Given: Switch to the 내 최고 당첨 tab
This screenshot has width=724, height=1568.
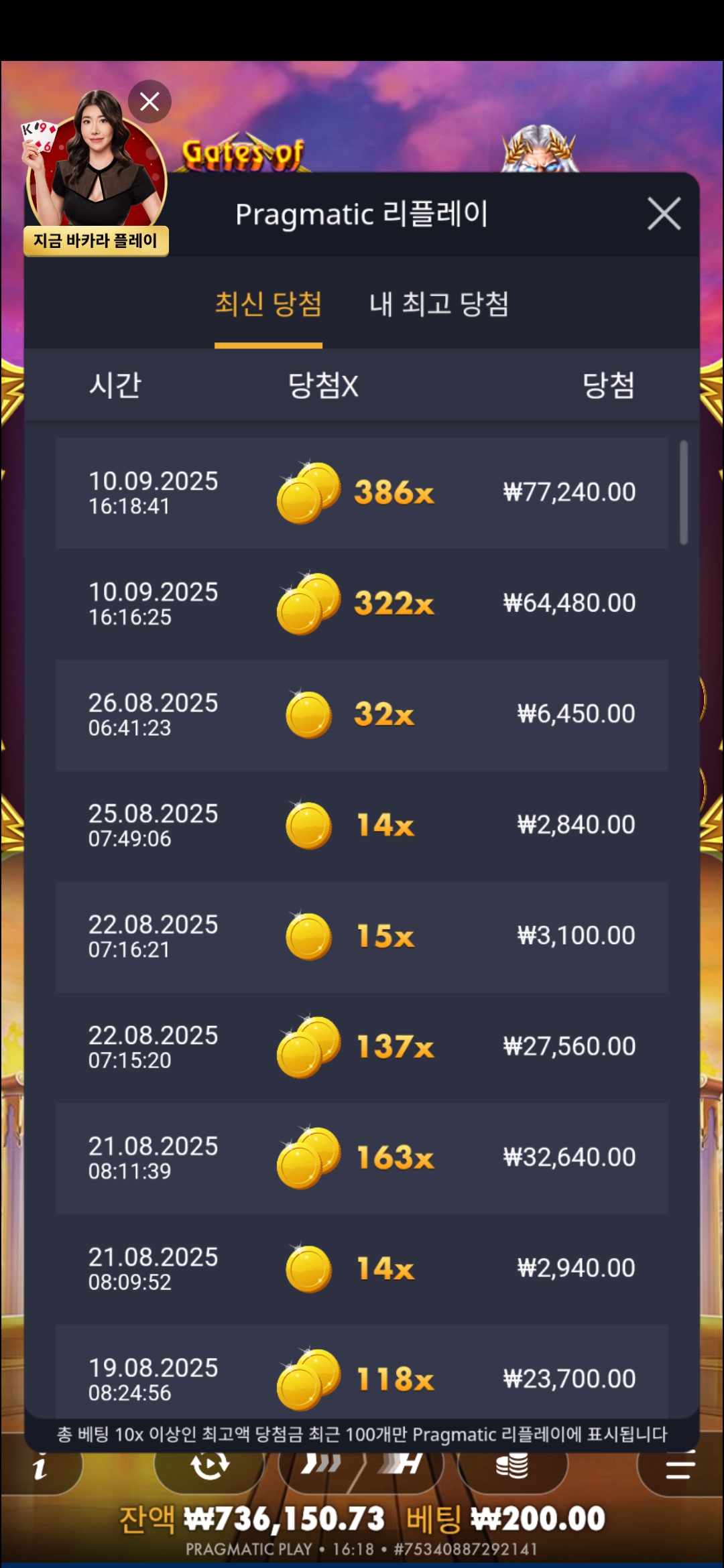Looking at the screenshot, I should coord(439,305).
